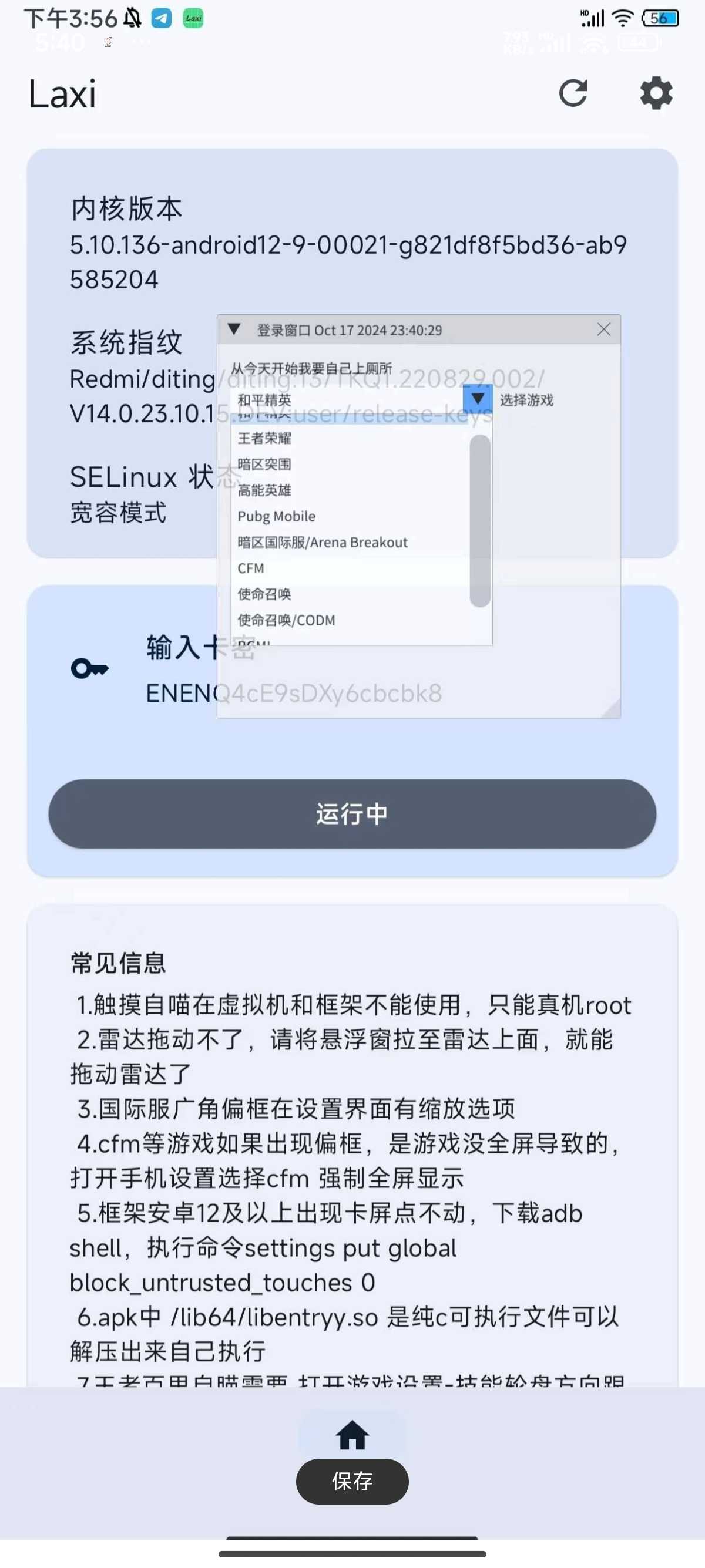Select 高能英雄 from the game list

click(264, 490)
